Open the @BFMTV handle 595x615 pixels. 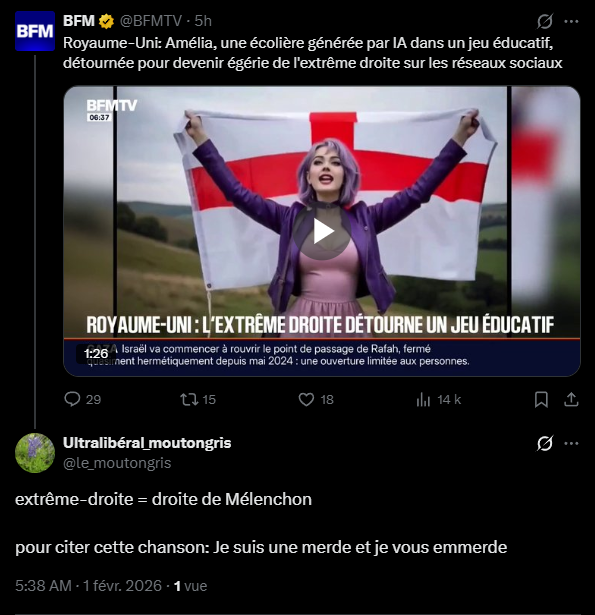click(x=151, y=21)
